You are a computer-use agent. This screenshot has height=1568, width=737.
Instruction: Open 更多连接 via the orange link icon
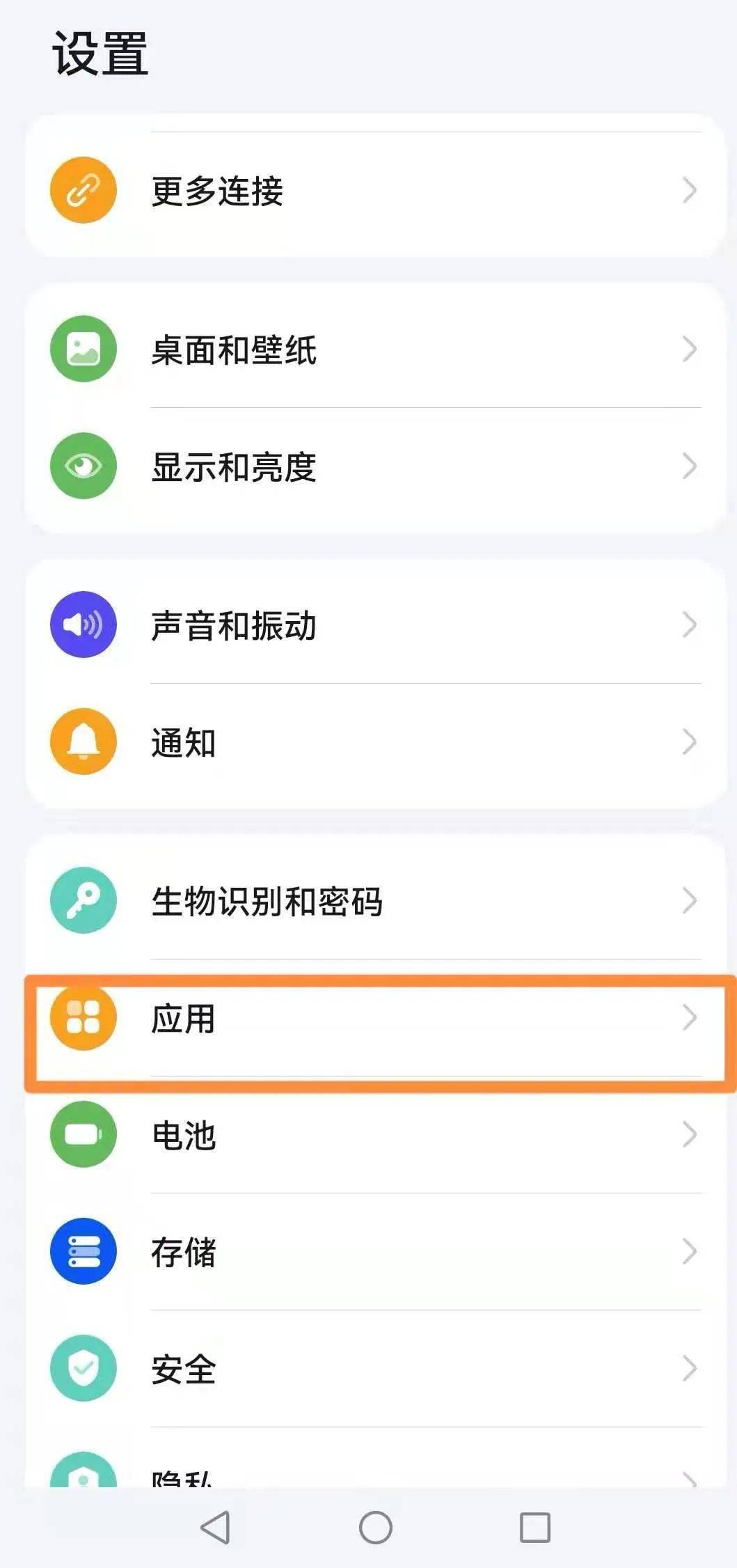tap(82, 189)
